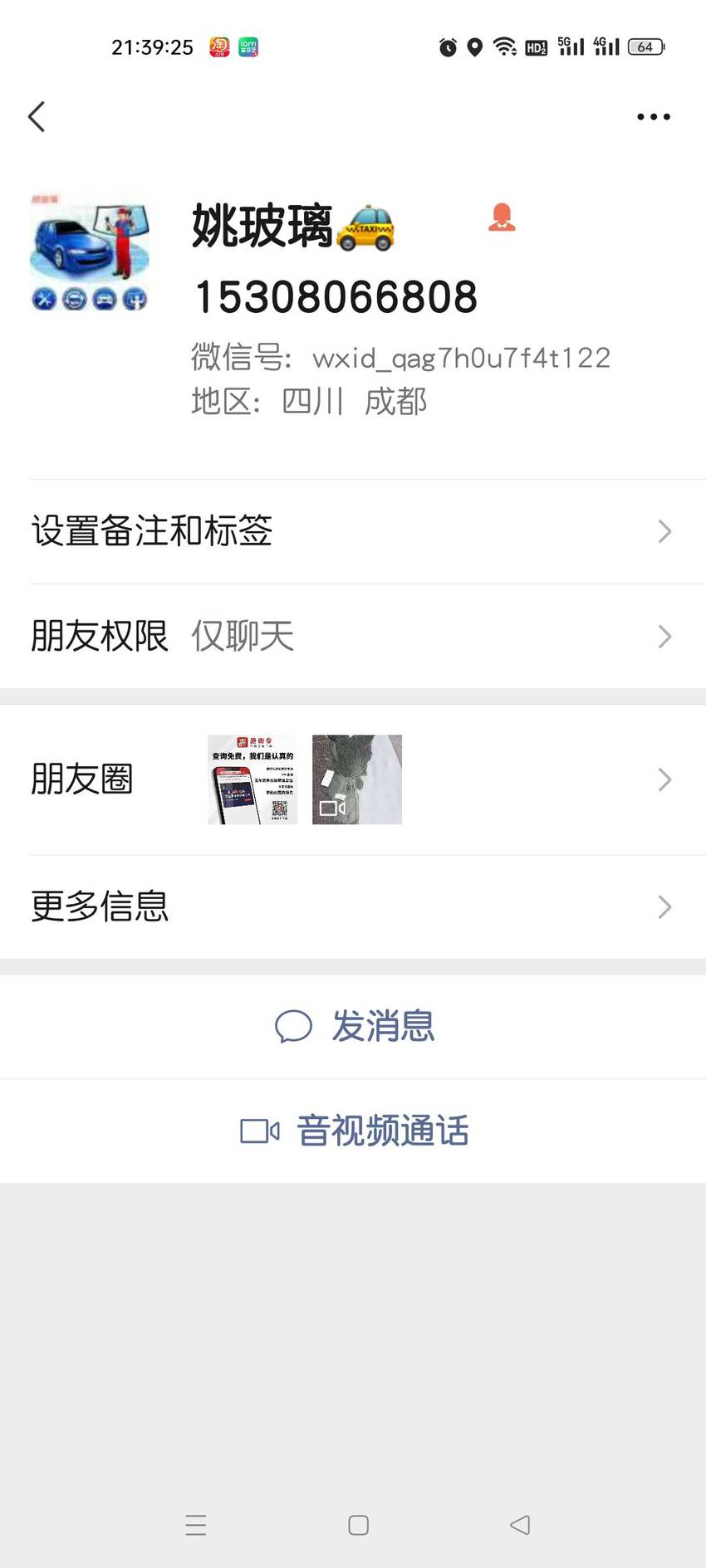Start 音视频通话 call
This screenshot has height=1568, width=706.
tap(353, 1131)
